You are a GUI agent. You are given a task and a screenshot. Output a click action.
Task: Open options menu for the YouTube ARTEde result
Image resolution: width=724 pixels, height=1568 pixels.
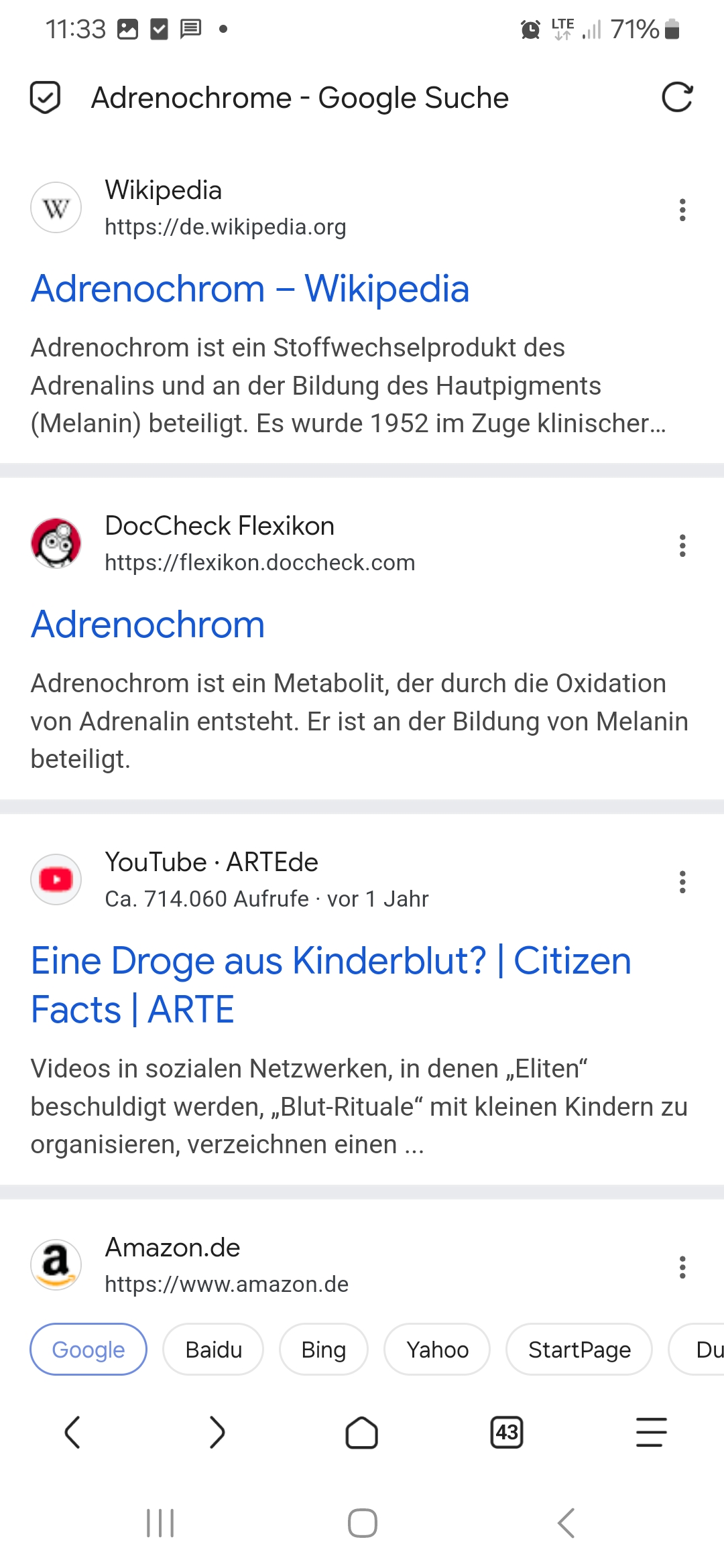(x=682, y=882)
